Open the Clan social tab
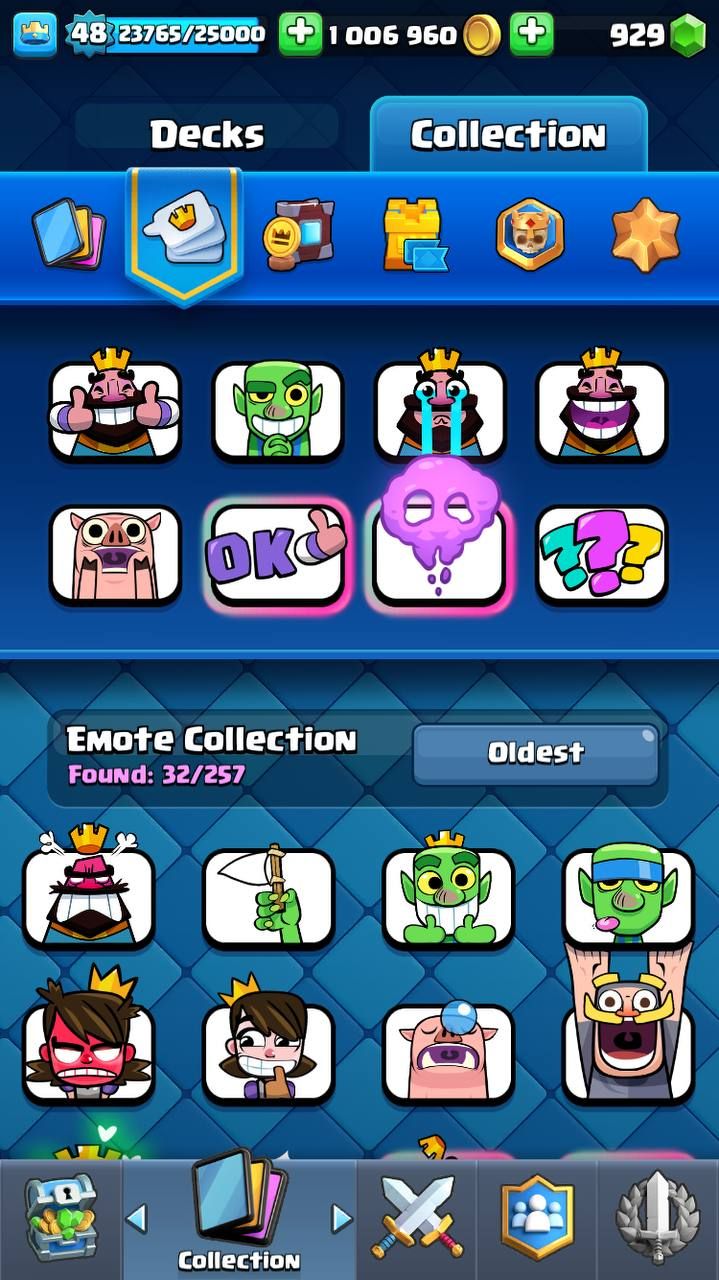Image resolution: width=719 pixels, height=1280 pixels. pos(539,1220)
